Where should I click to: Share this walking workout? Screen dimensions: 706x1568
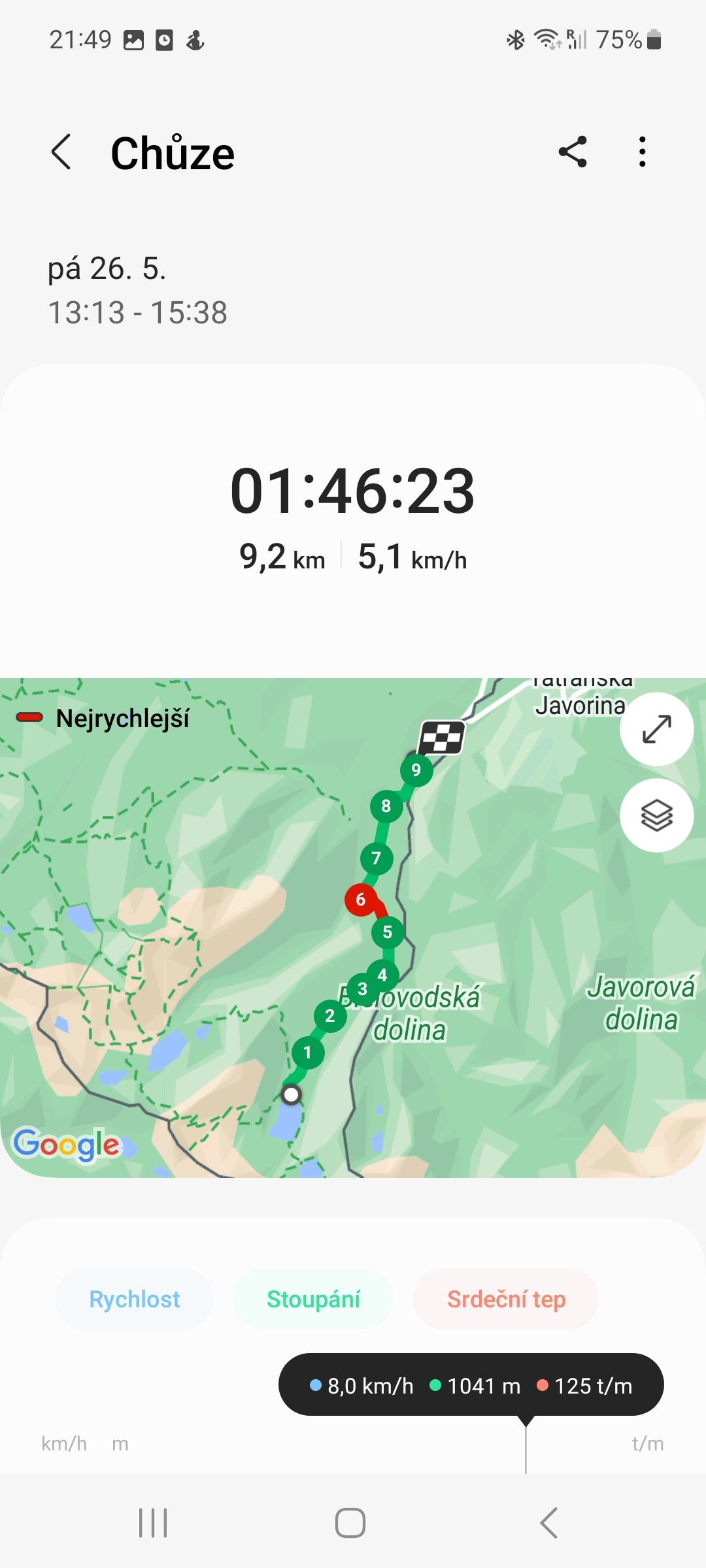click(573, 152)
